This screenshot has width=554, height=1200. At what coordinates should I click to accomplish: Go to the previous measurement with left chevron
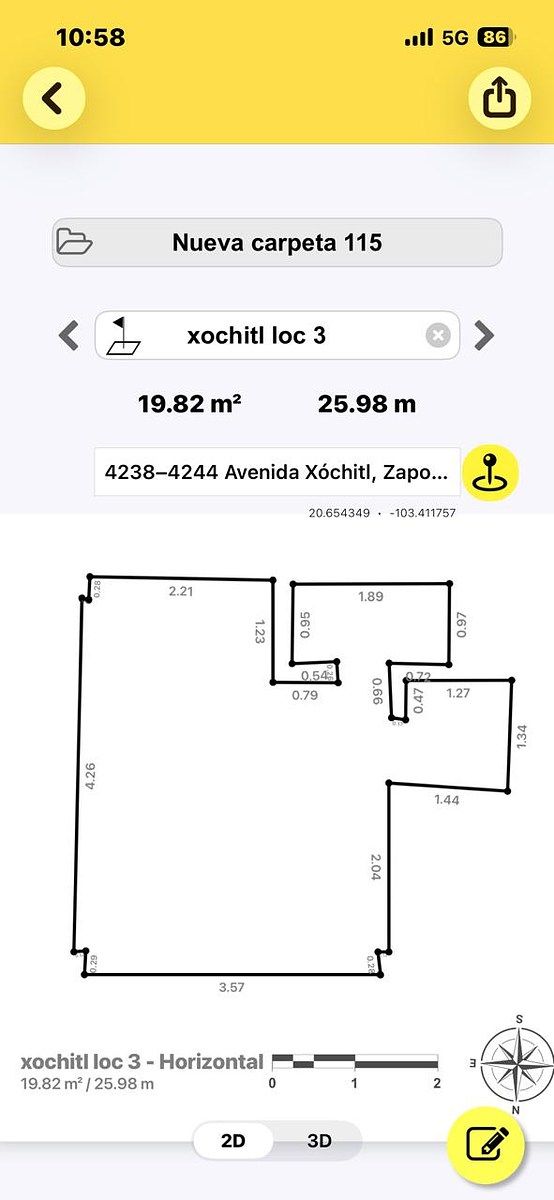69,335
